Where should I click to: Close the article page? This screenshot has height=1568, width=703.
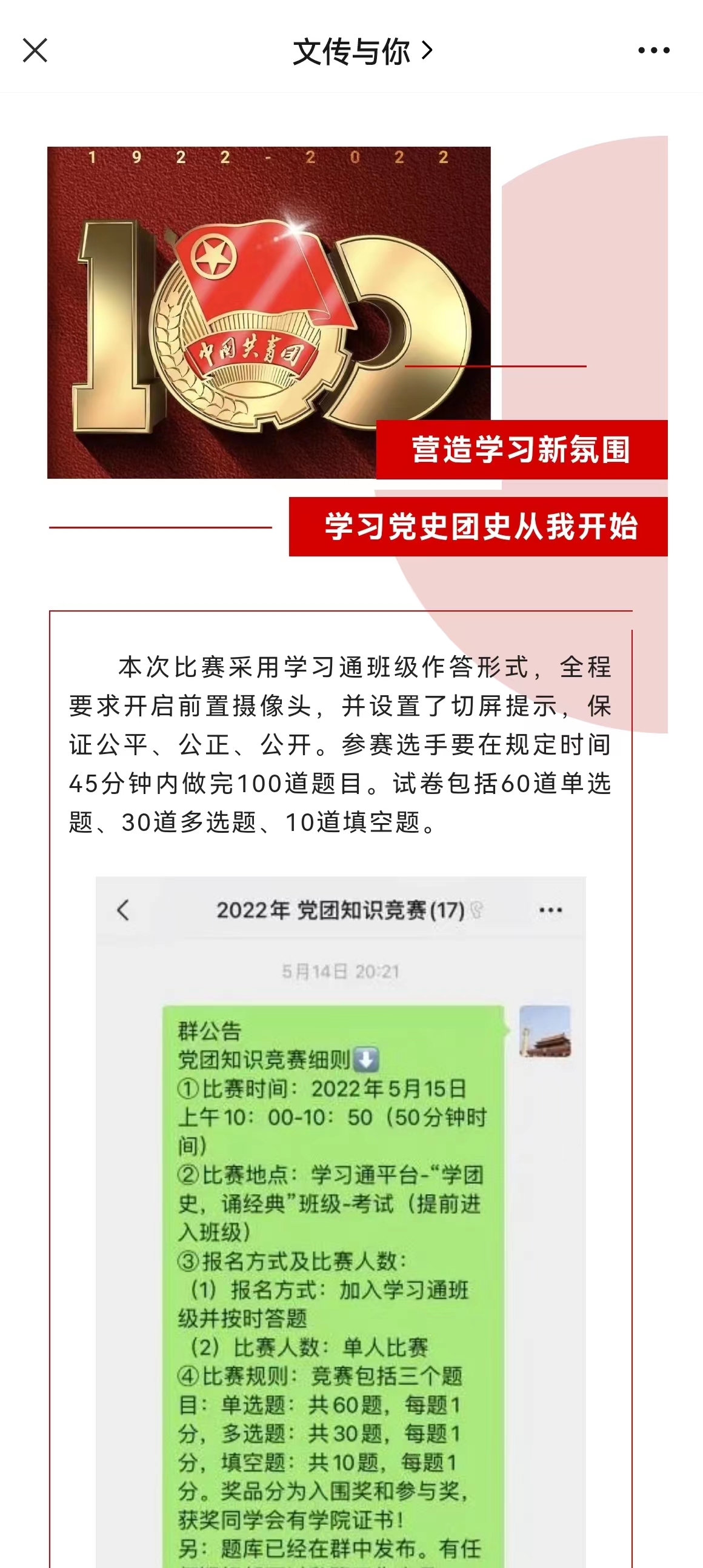(x=35, y=50)
